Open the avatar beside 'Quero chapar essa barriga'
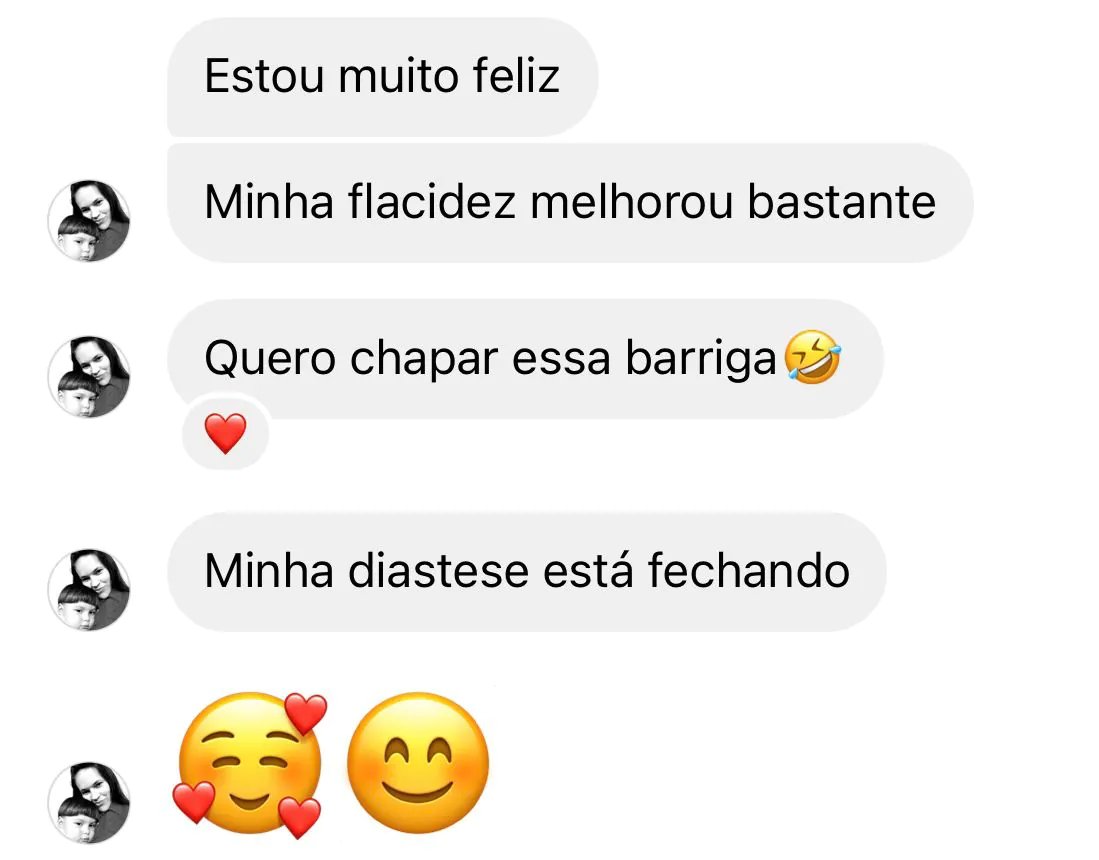1099x860 pixels. (x=89, y=377)
